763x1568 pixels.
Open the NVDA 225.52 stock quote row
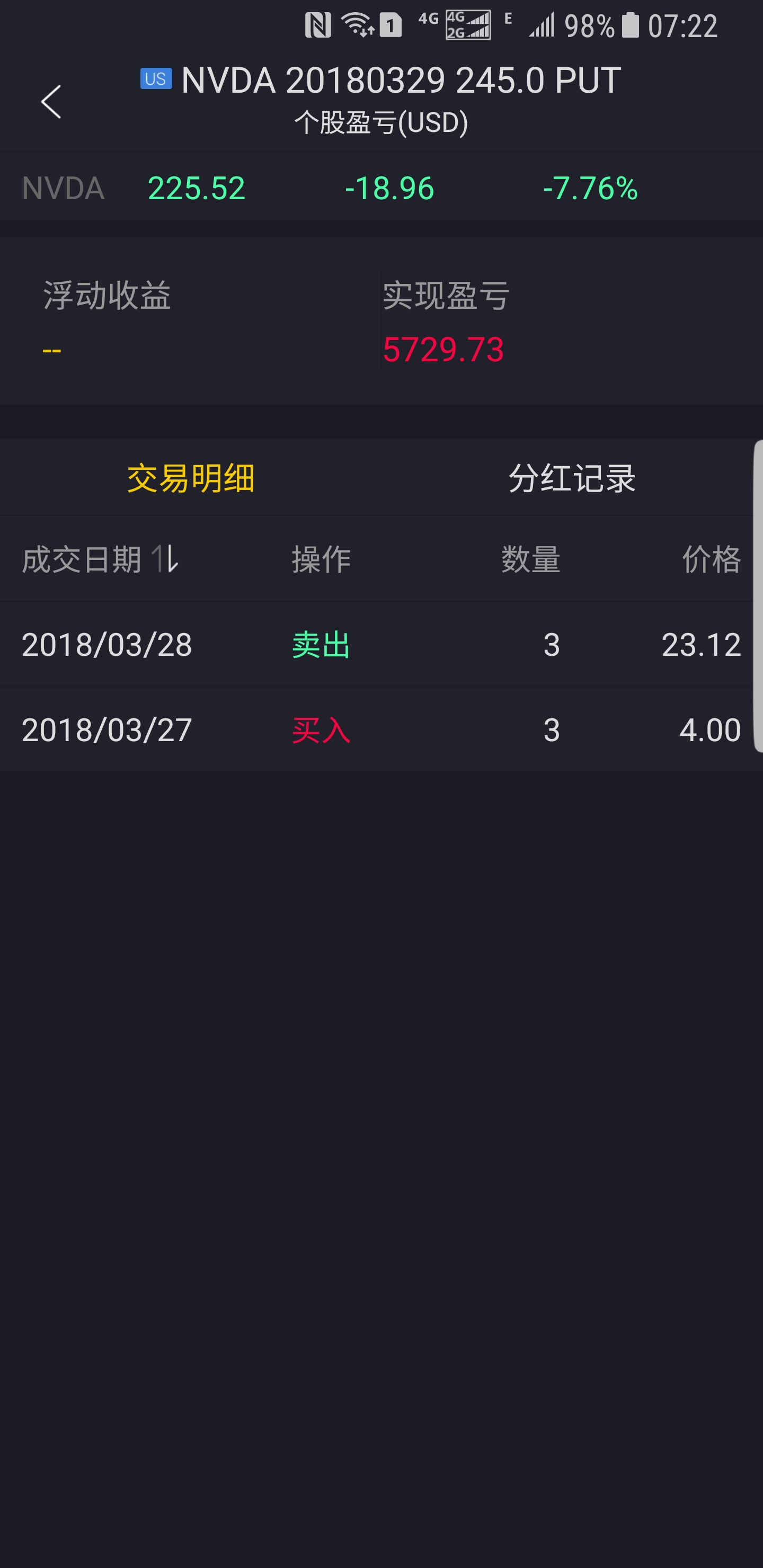coord(381,187)
